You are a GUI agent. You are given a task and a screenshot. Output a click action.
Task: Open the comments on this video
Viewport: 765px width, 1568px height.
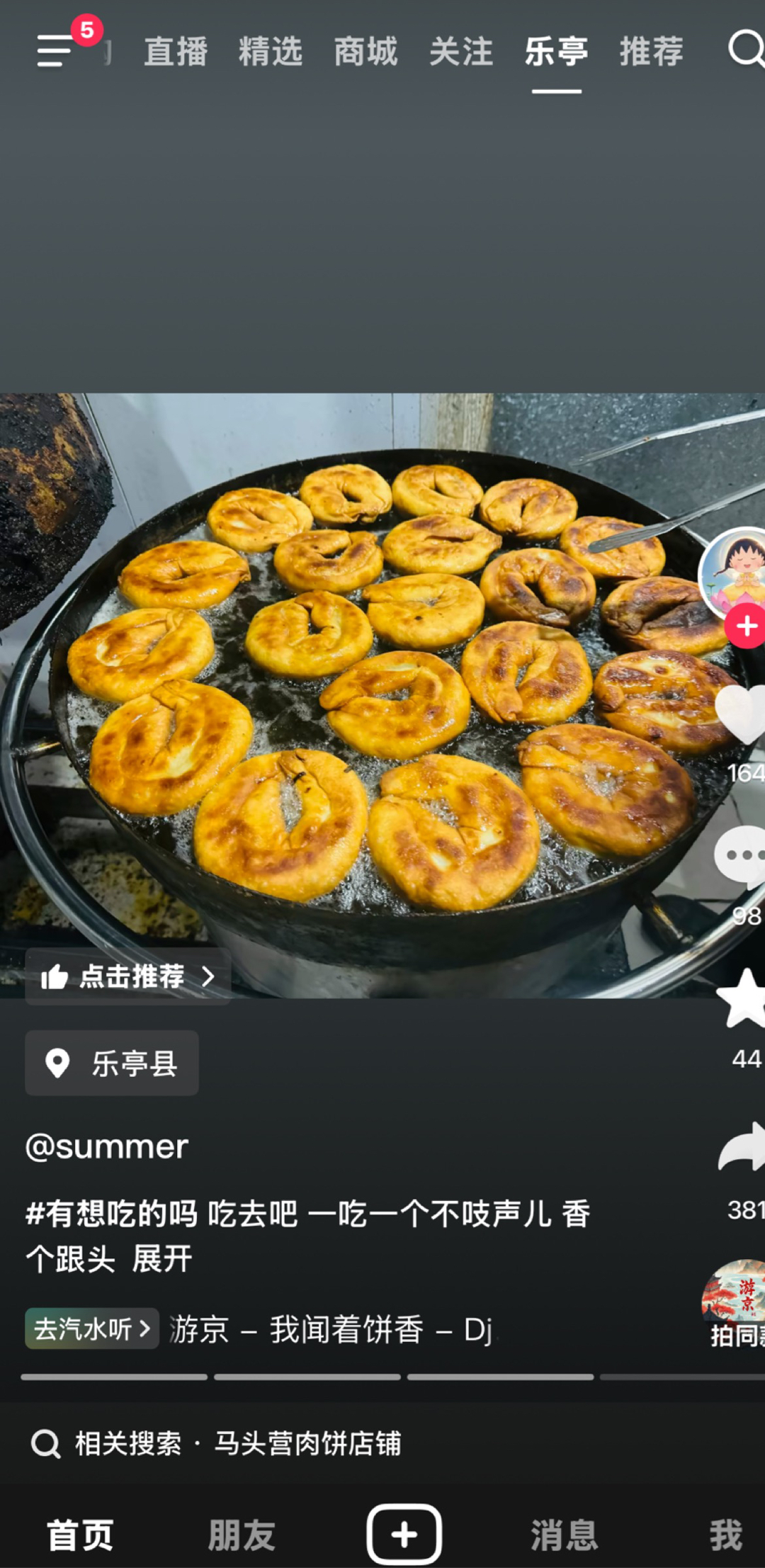(741, 857)
